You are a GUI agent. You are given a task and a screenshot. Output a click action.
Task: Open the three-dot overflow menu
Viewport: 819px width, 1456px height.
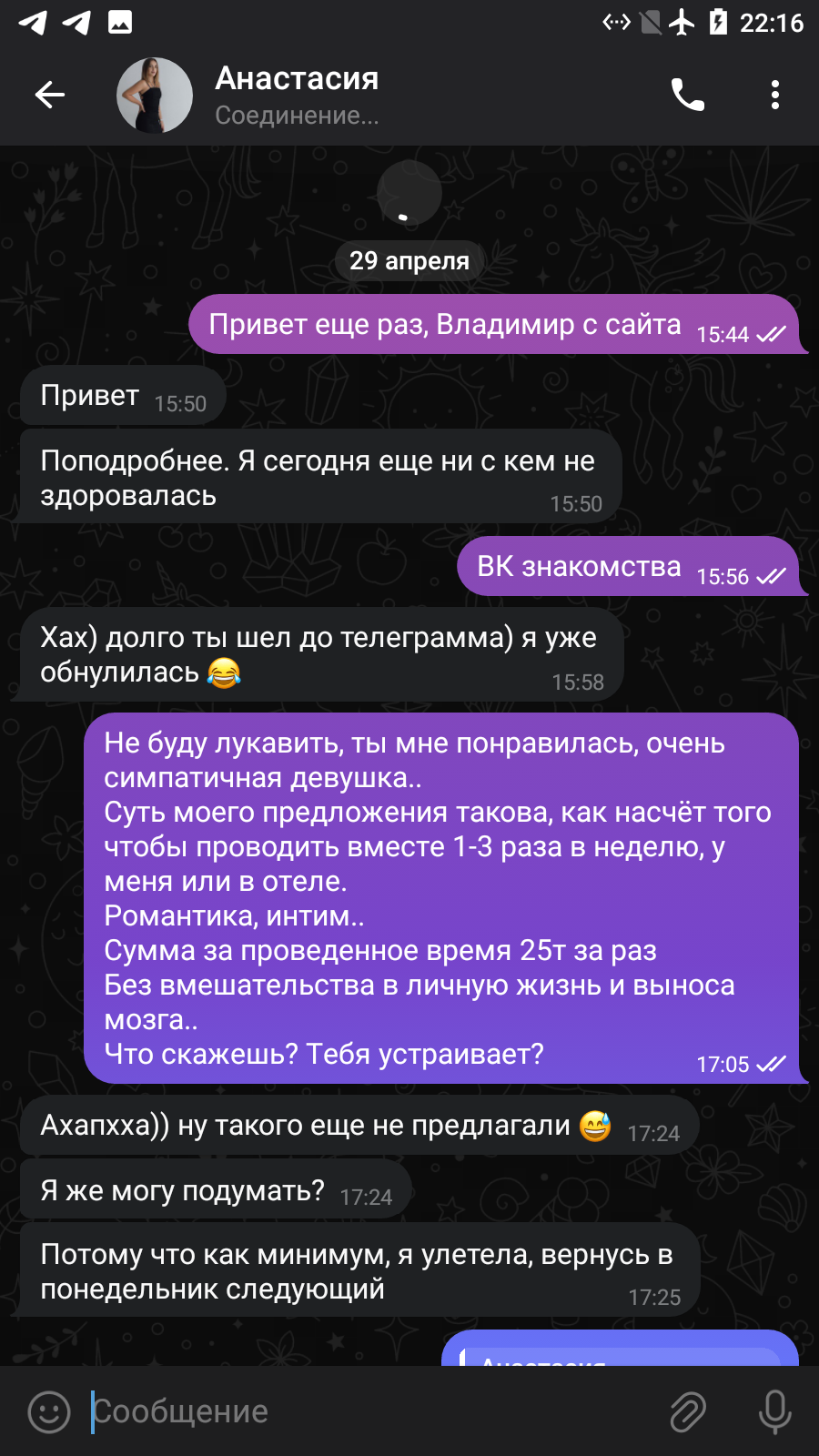[x=775, y=95]
